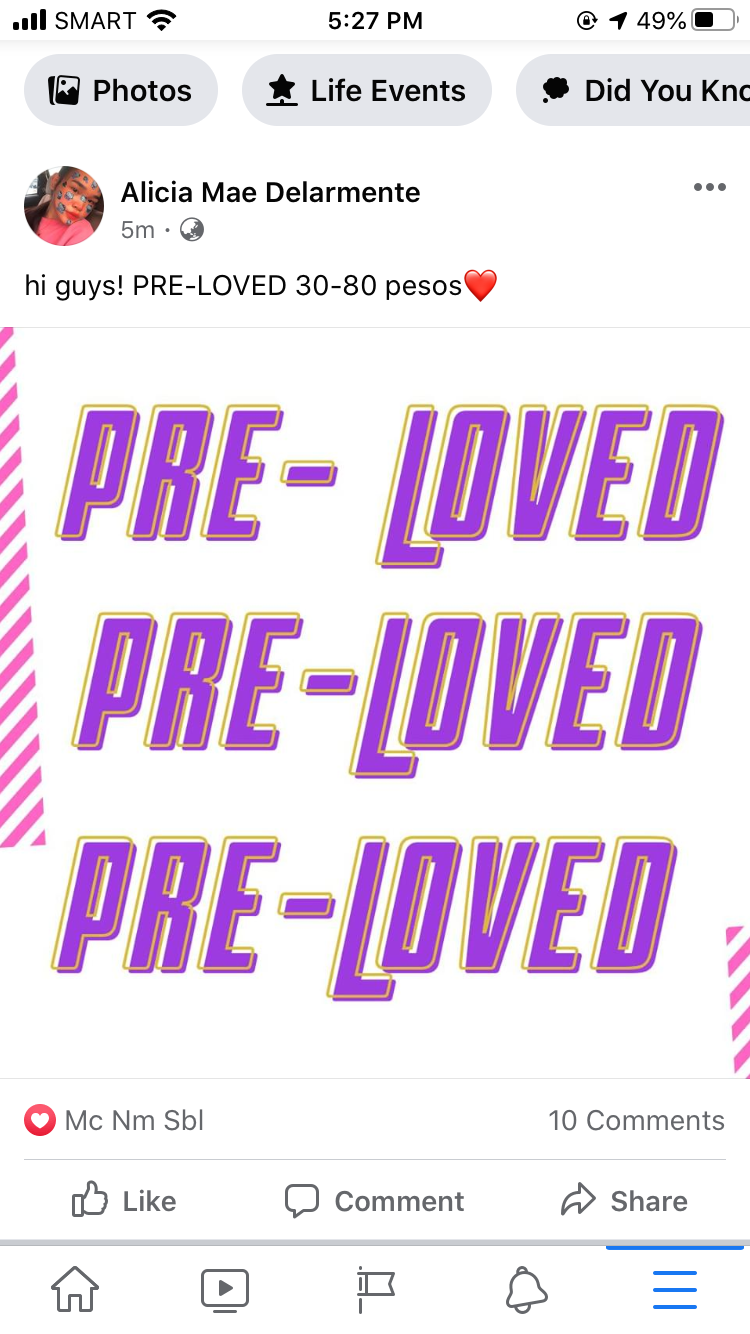Like this post
750x1334 pixels.
click(124, 1200)
